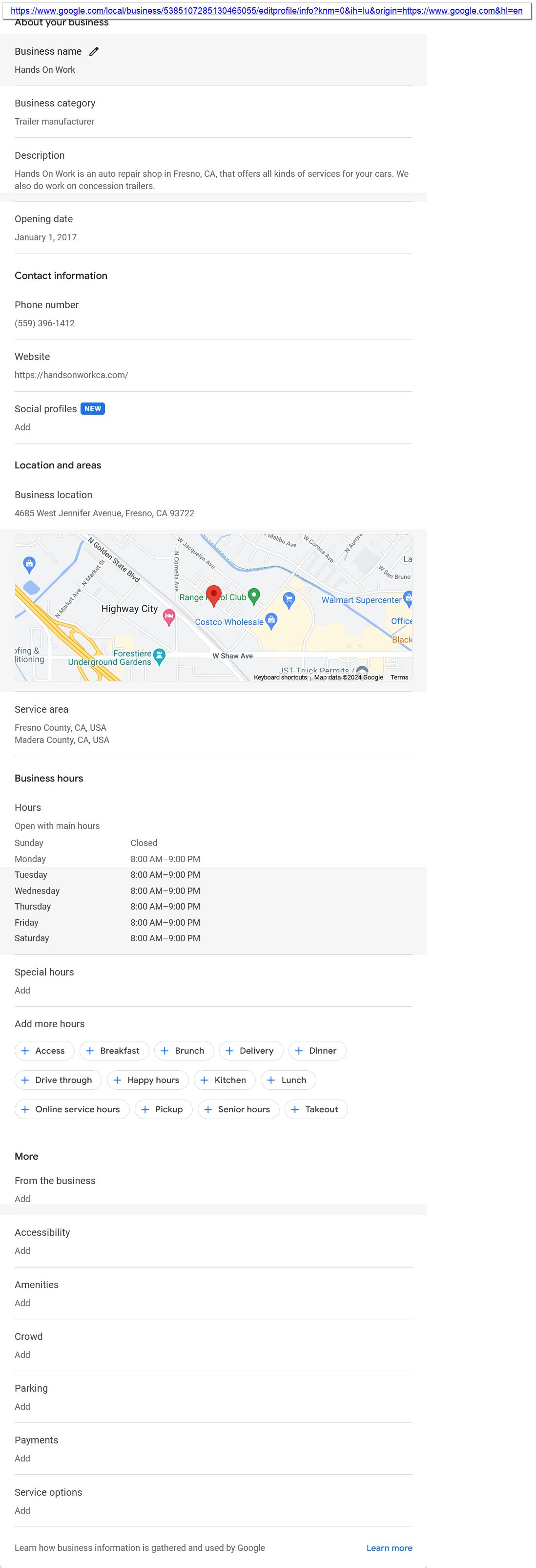536x1568 pixels.
Task: Open the Terms link on the map
Action: pos(399,678)
